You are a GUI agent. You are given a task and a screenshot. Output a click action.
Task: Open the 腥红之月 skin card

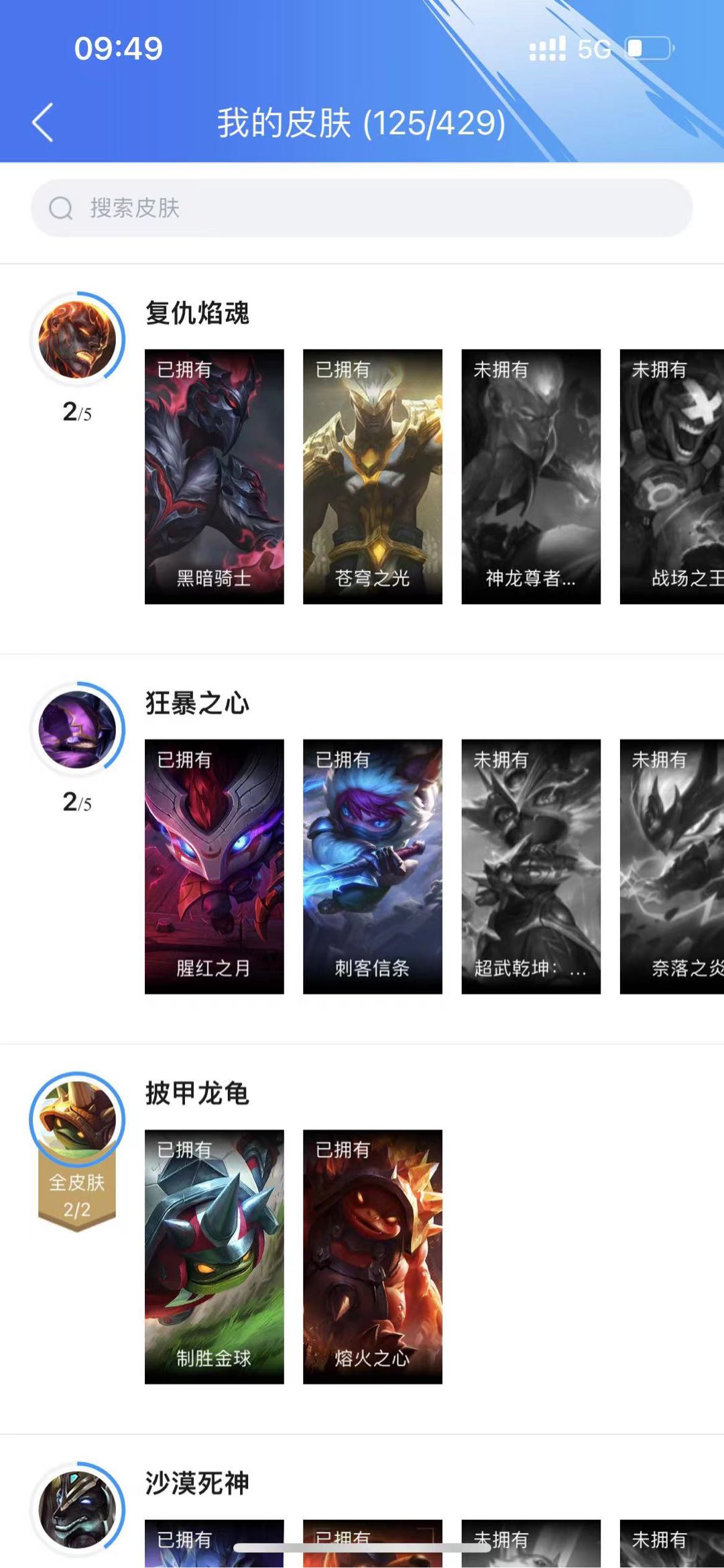point(215,866)
